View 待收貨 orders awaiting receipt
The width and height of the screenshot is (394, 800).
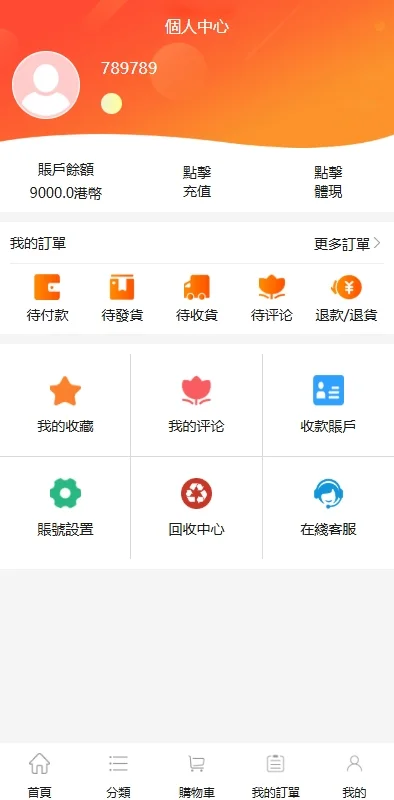click(197, 298)
